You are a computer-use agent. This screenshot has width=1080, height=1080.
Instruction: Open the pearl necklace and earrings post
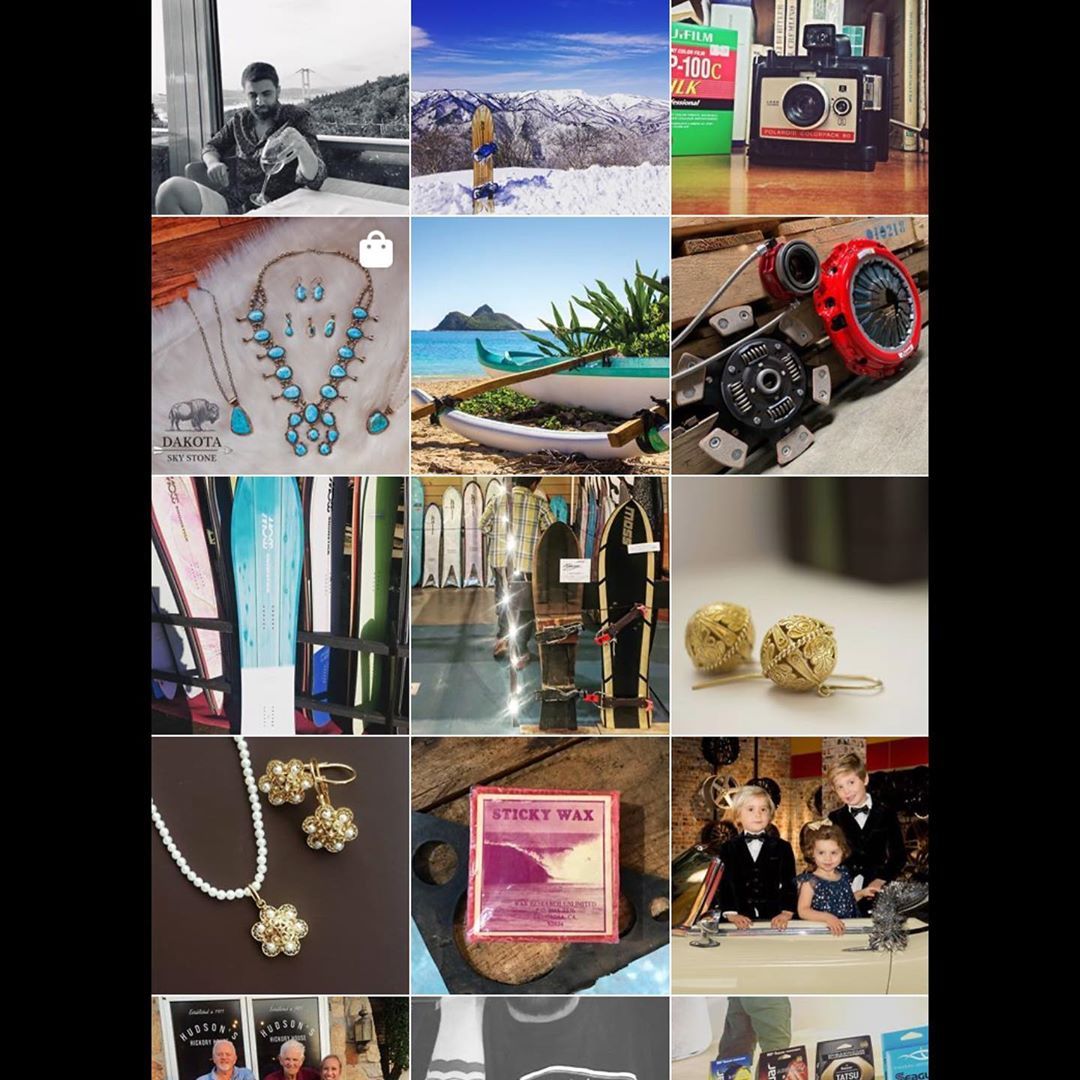pyautogui.click(x=280, y=865)
